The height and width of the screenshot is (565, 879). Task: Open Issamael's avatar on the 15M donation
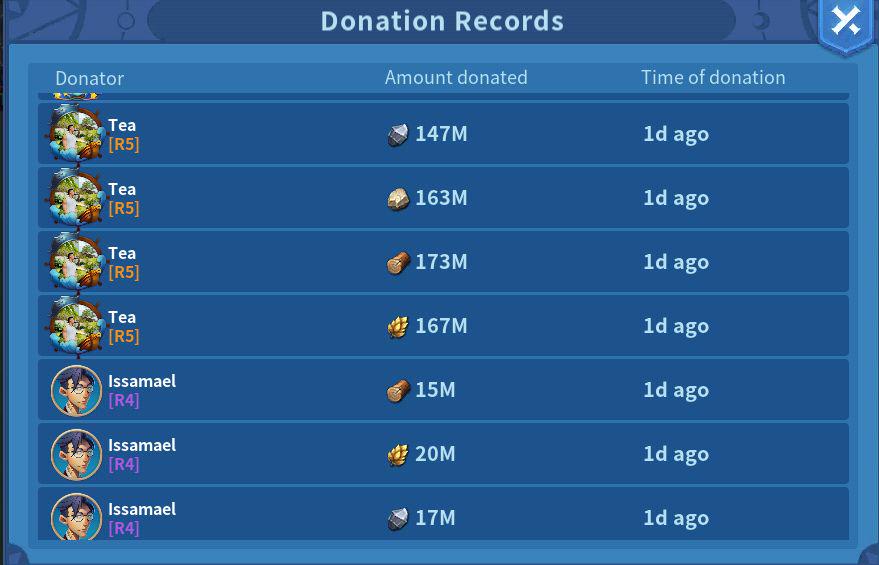pos(76,390)
